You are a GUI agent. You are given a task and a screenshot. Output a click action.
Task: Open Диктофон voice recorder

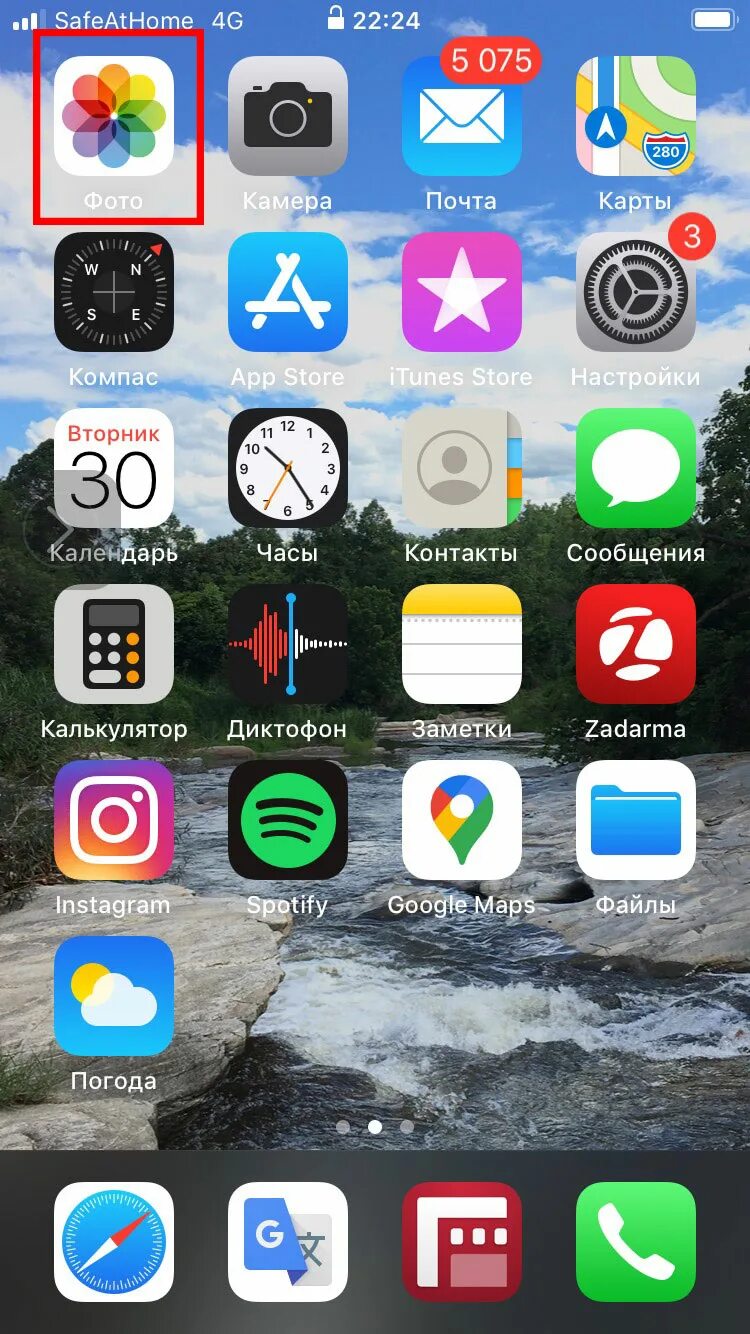pos(288,644)
